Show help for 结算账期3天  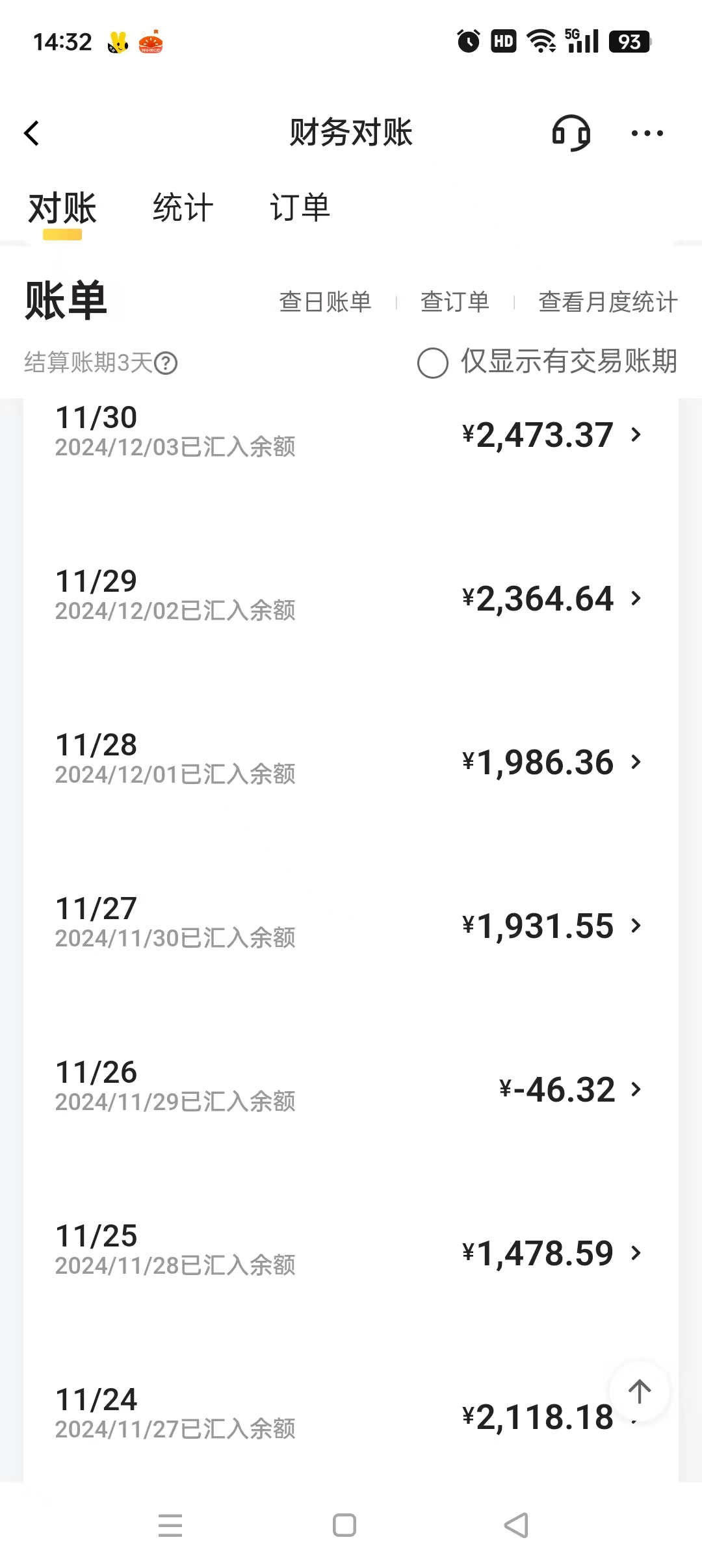tap(166, 363)
